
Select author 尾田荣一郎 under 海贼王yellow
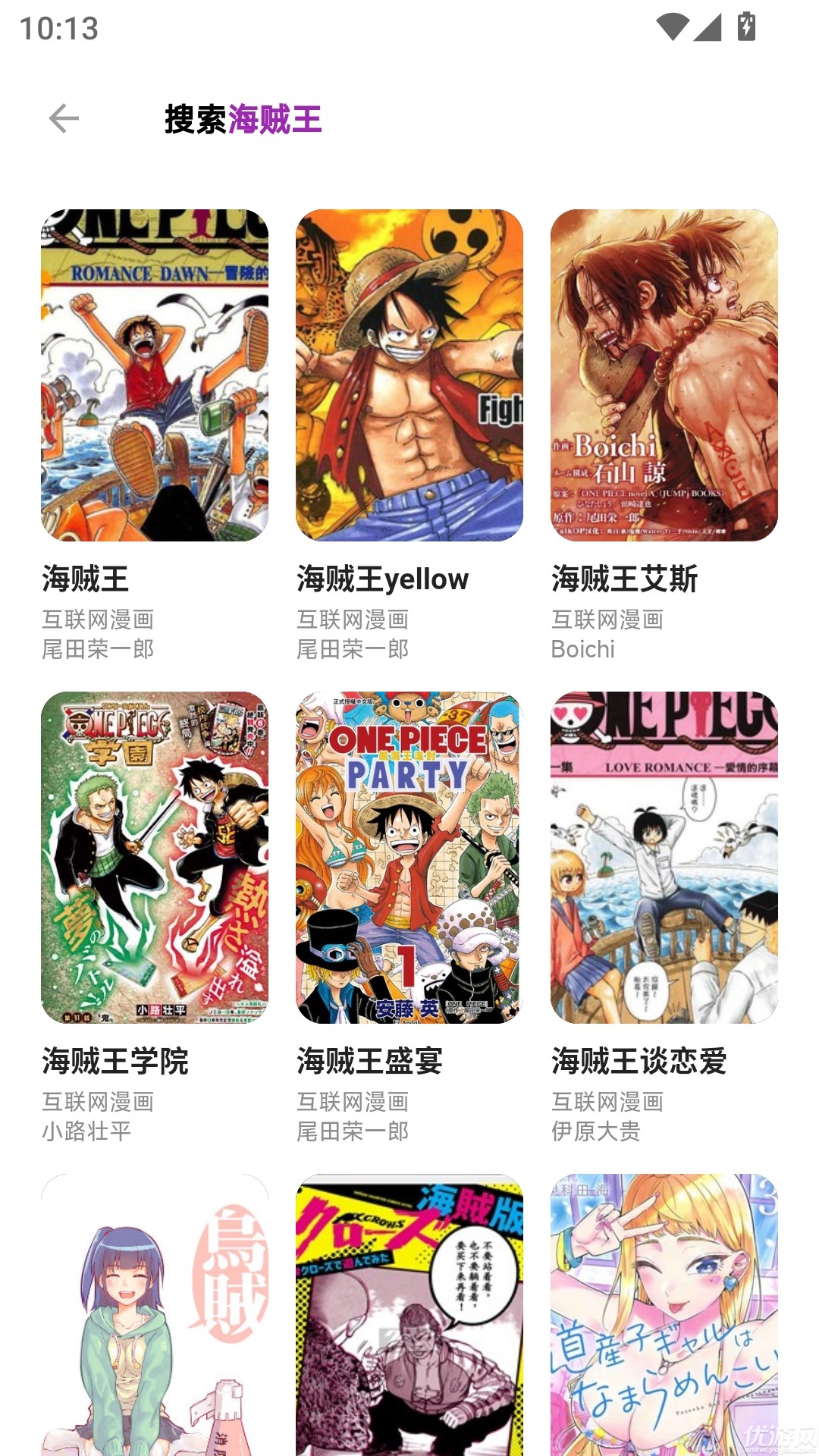click(x=353, y=650)
